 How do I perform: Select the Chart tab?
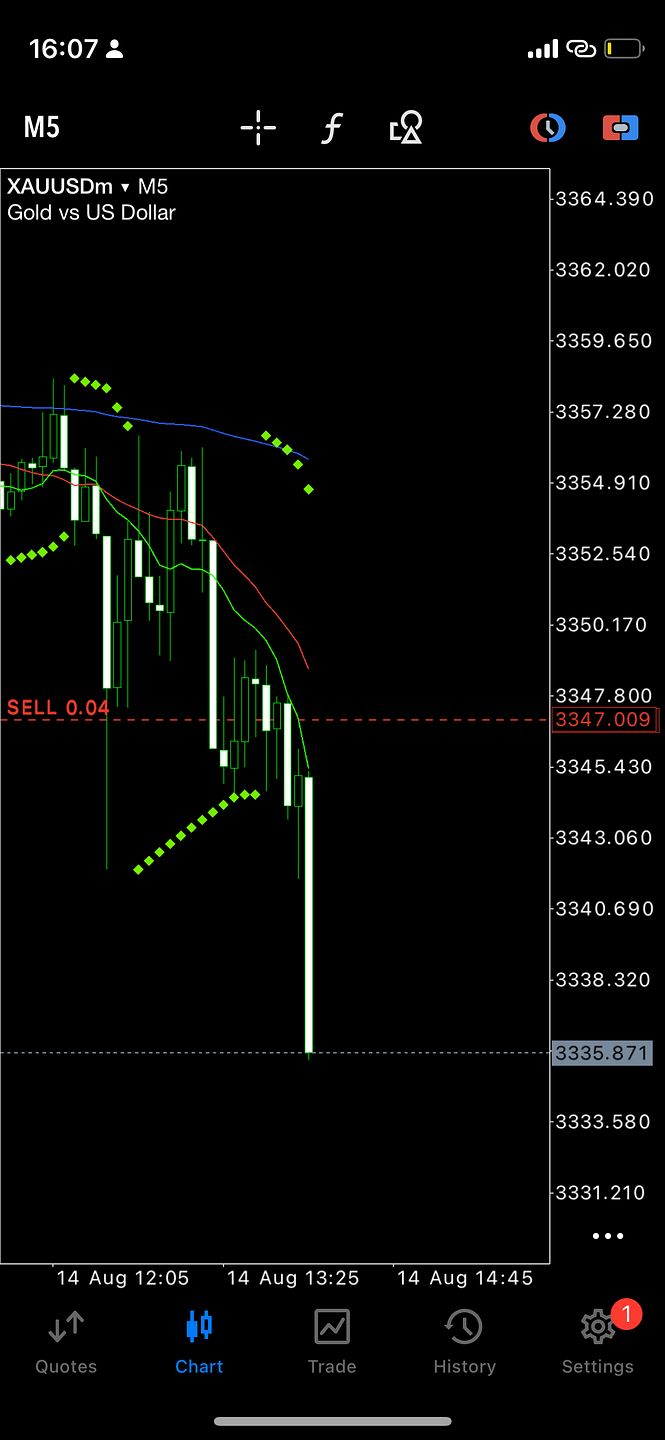click(x=199, y=1342)
